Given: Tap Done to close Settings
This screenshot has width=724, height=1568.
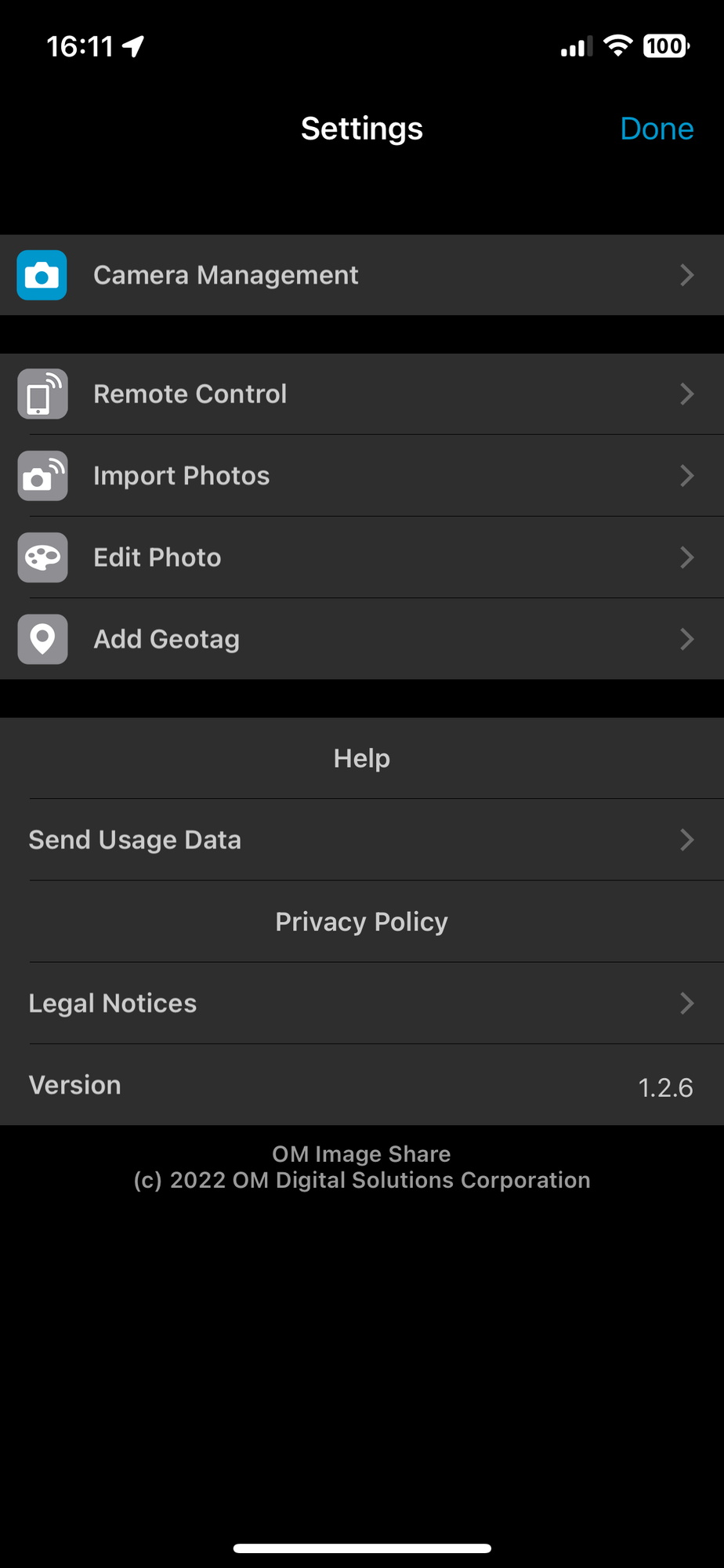Looking at the screenshot, I should [656, 129].
